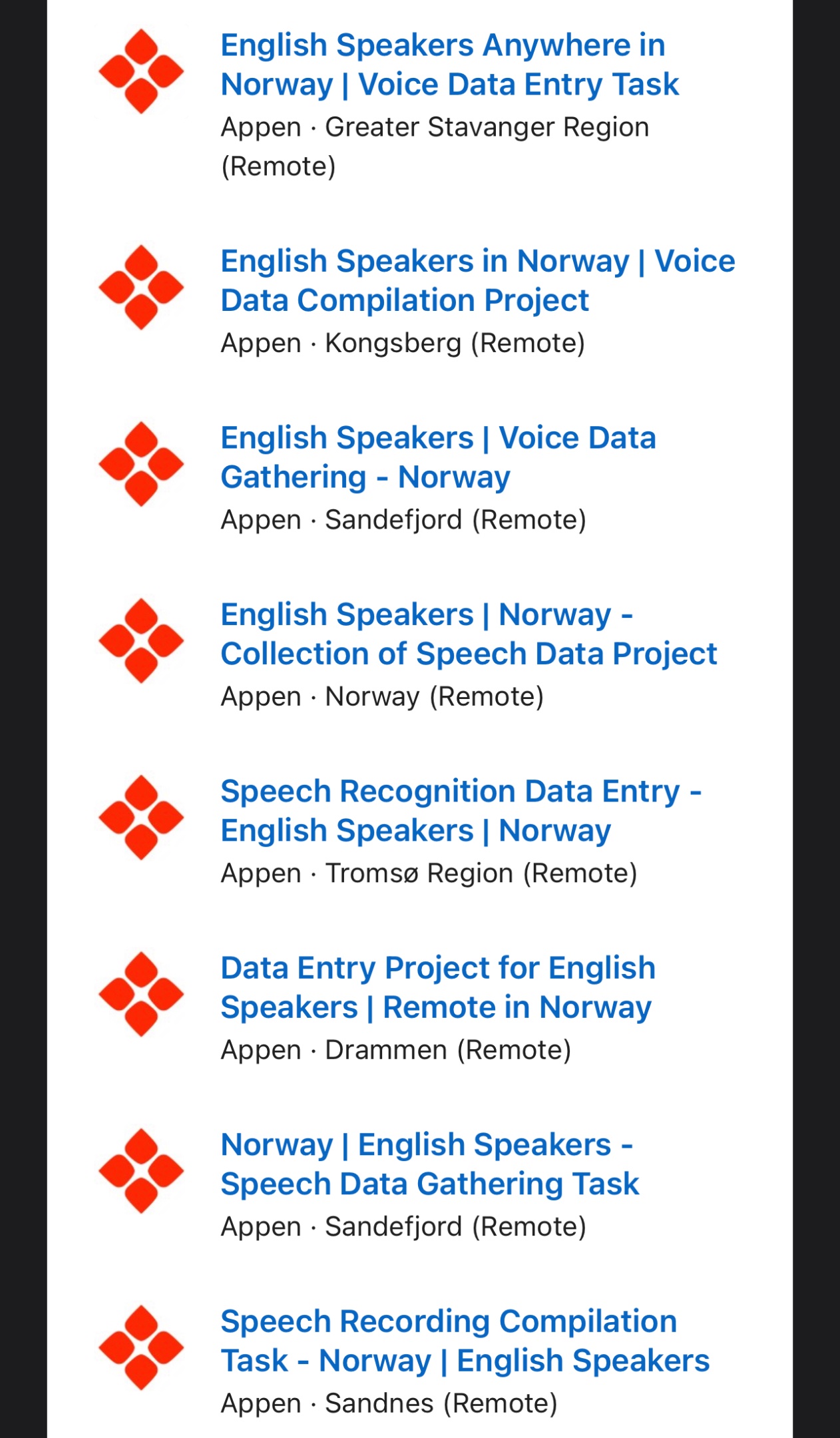Open Data Entry Project for English Speakers

pyautogui.click(x=438, y=988)
